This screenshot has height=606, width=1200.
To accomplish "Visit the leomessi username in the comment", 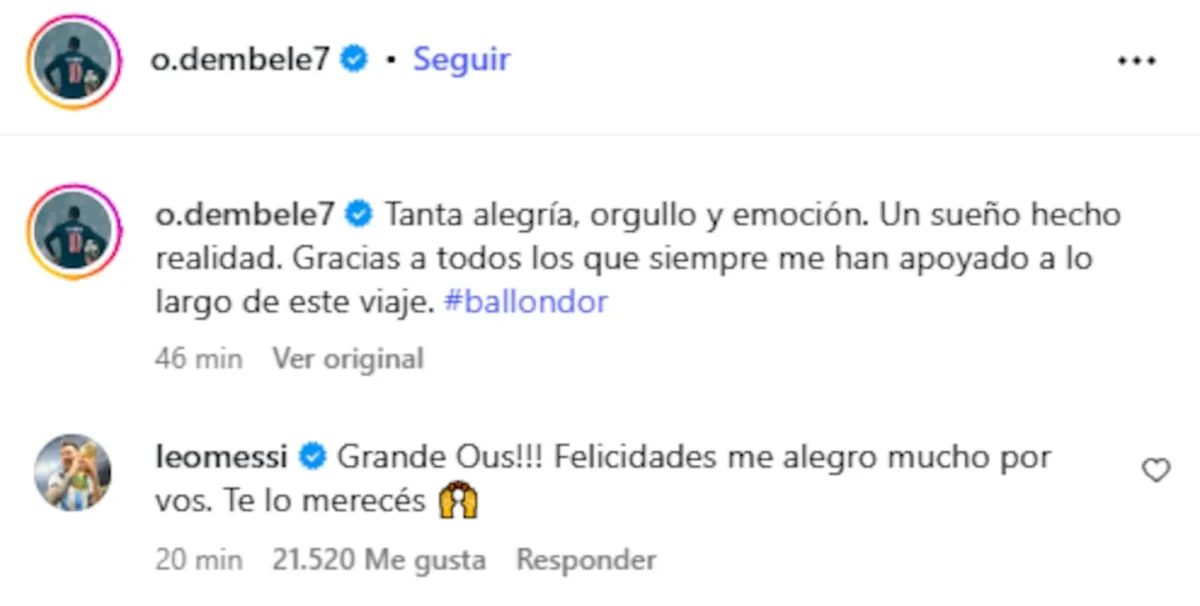I will pos(222,458).
